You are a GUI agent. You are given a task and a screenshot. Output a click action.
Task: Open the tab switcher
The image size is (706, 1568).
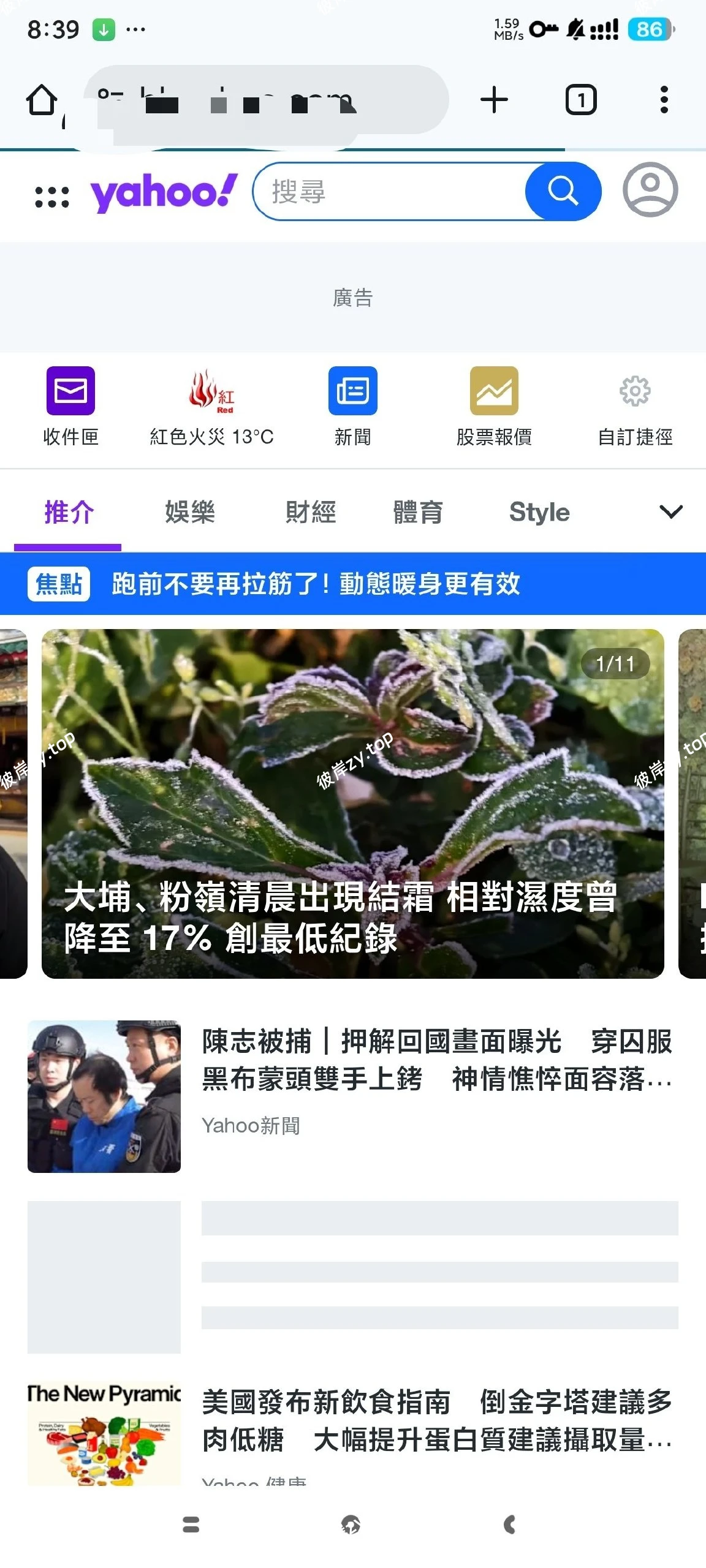point(581,99)
